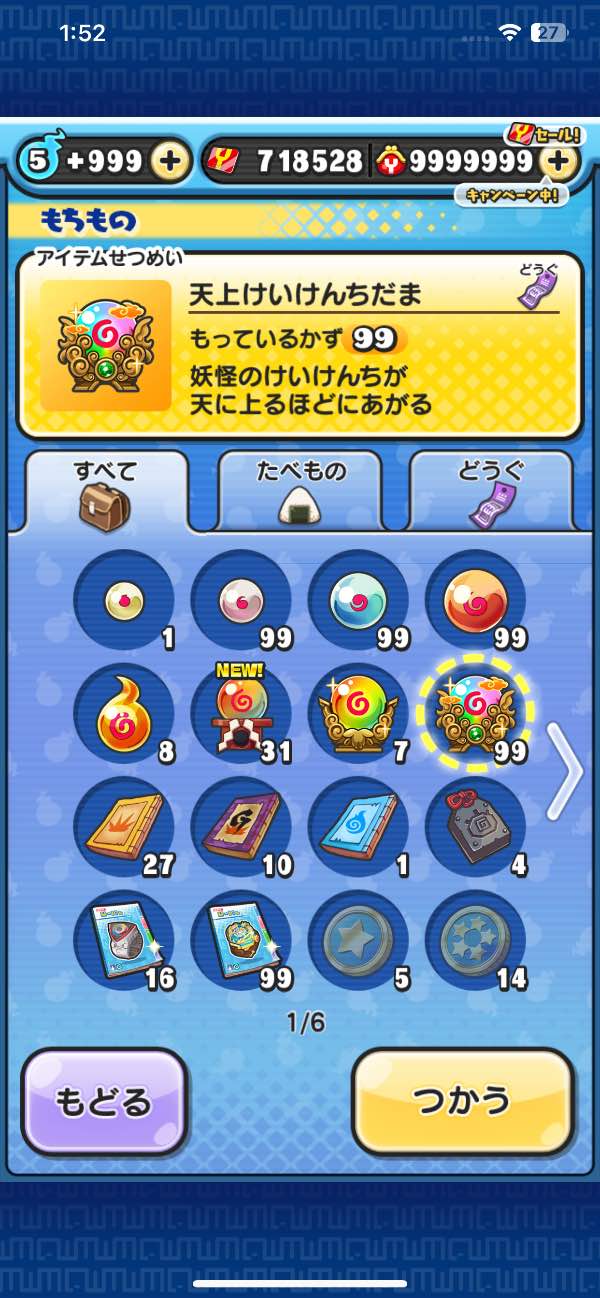This screenshot has height=1298, width=600.
Task: Pick the stone tablet item with count 4
Action: coord(475,827)
